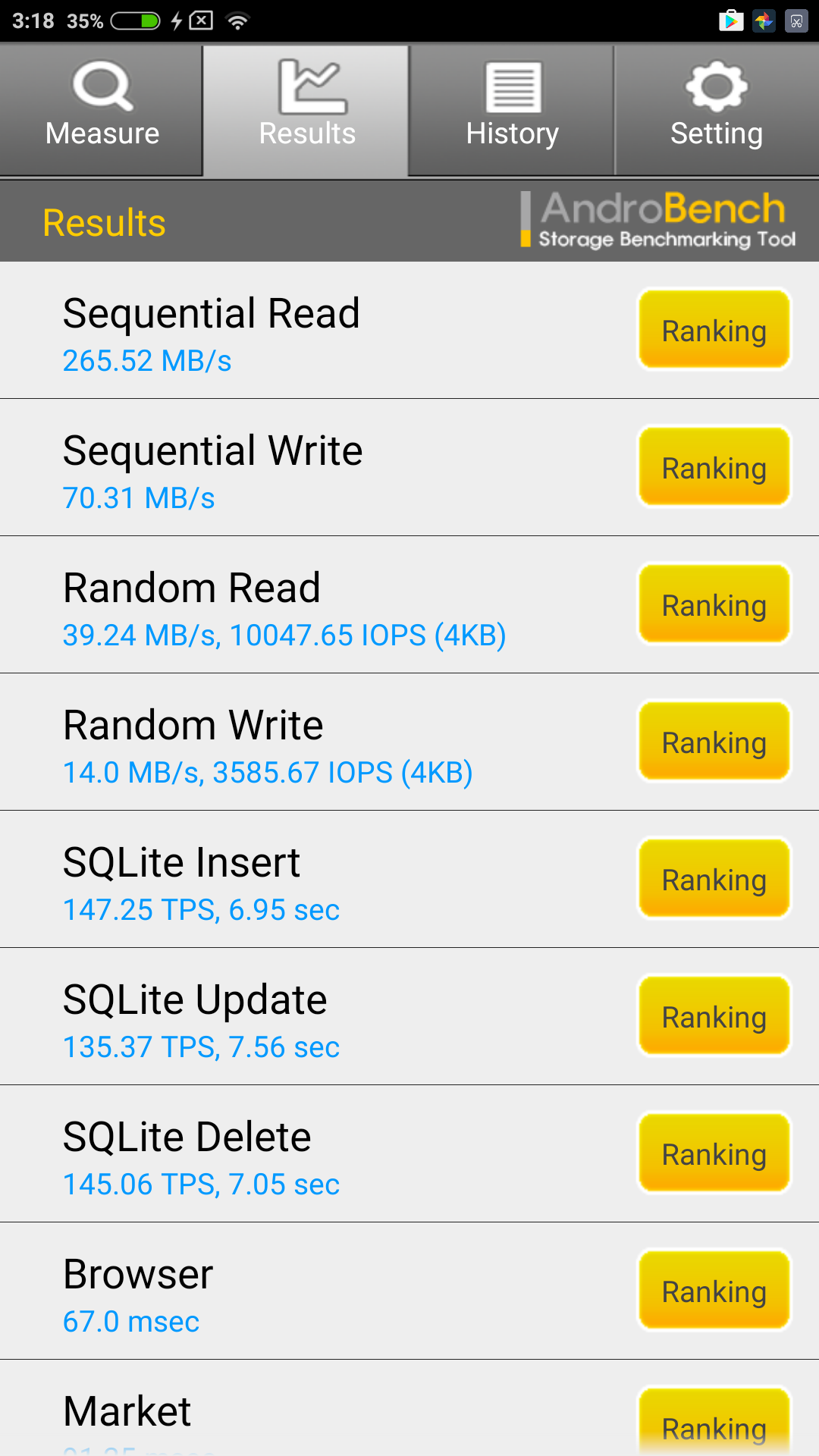
Task: Open Random Read ranking
Action: pos(714,604)
